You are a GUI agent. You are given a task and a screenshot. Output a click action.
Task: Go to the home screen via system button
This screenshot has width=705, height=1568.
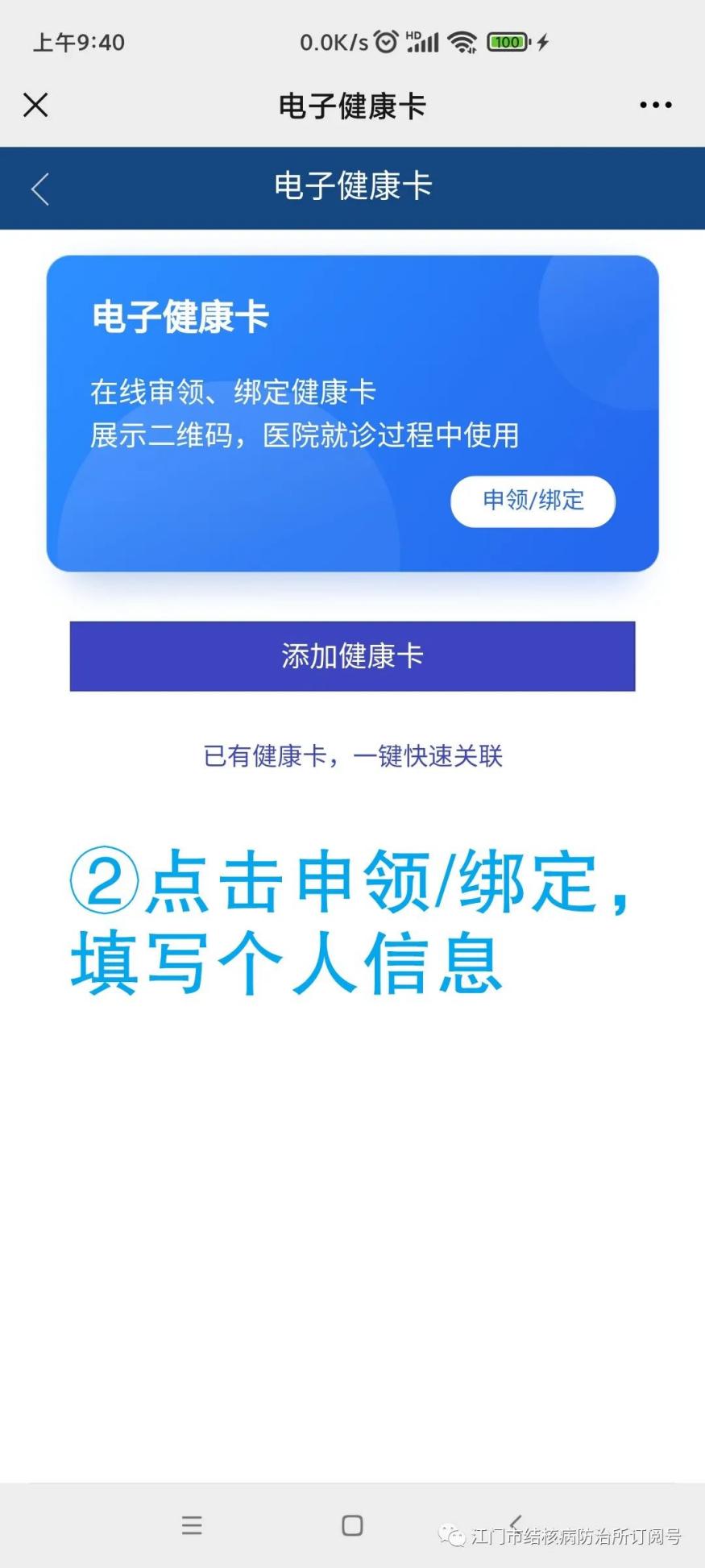[352, 1524]
